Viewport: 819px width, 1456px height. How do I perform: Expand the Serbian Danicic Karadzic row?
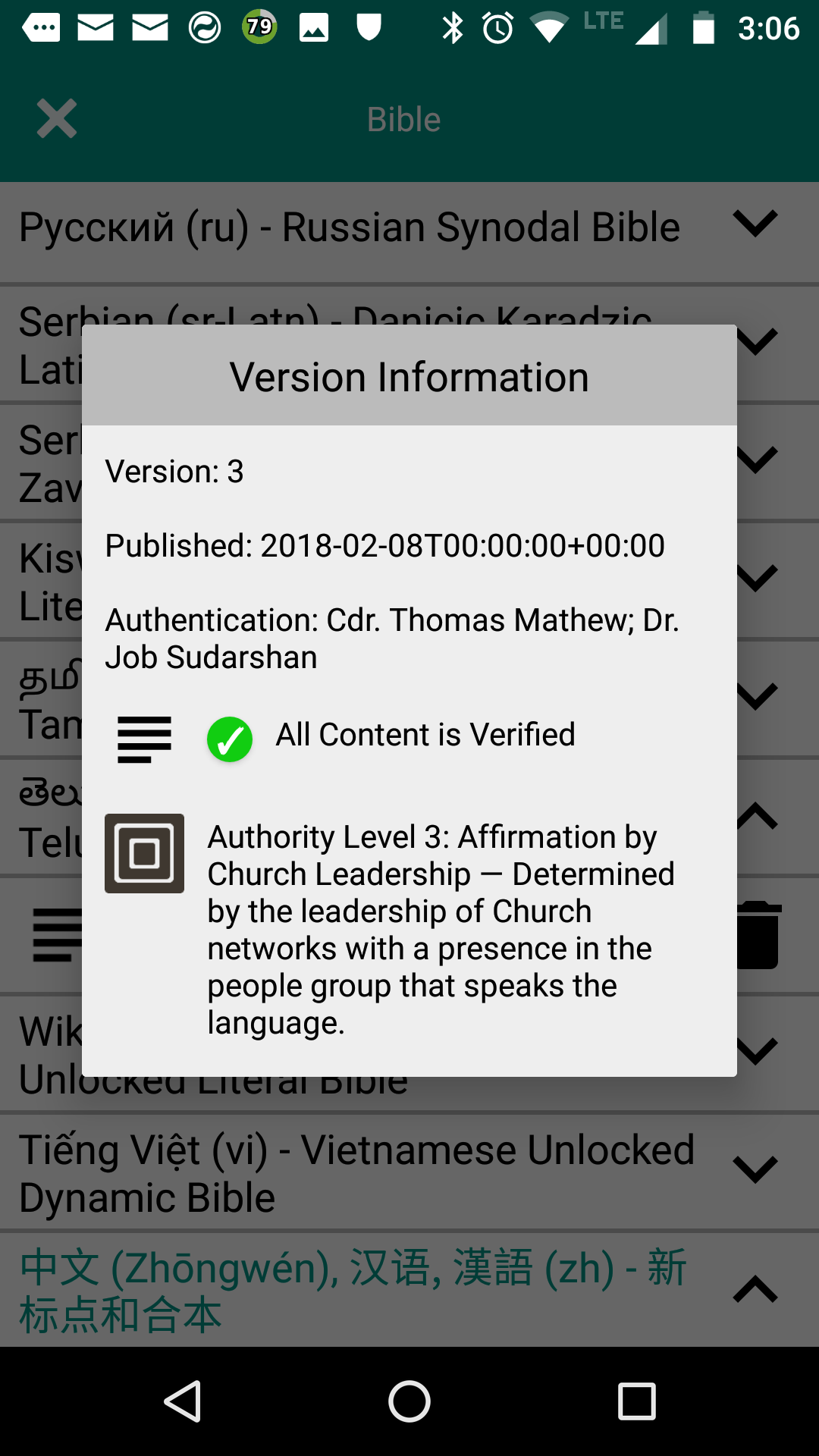pos(758,343)
